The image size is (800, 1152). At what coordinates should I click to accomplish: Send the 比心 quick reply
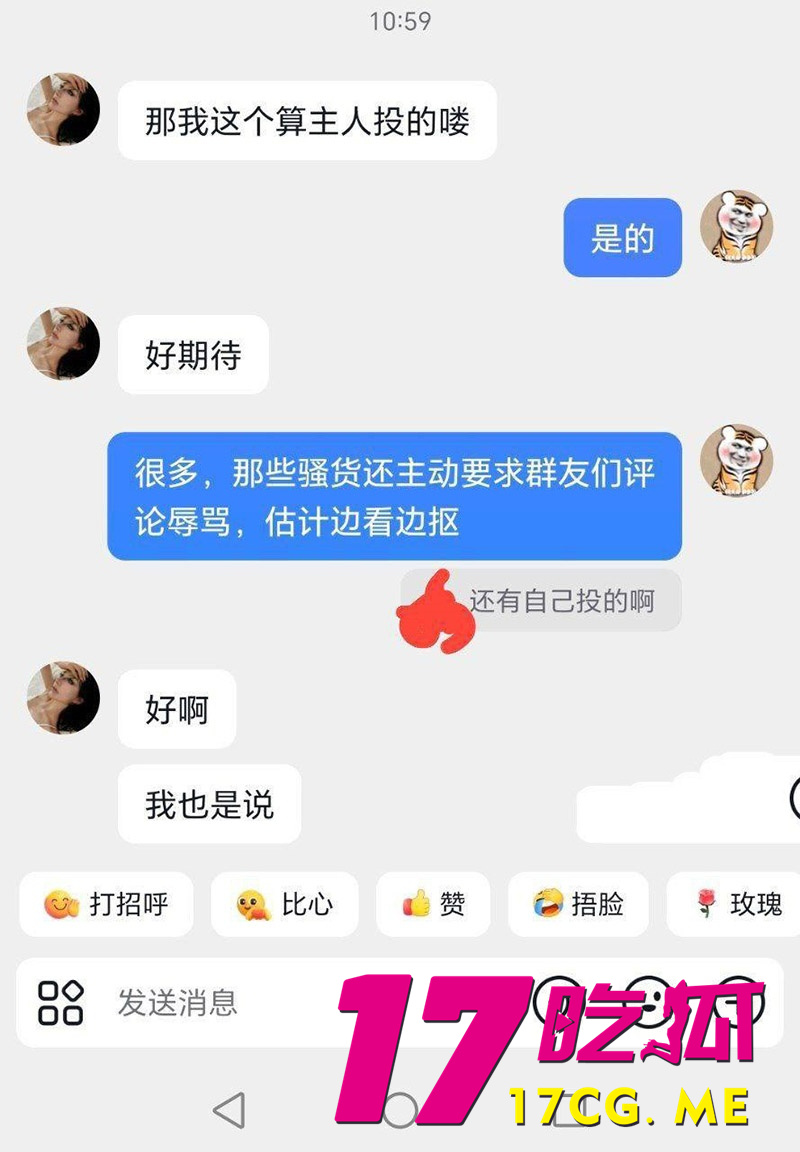[285, 904]
